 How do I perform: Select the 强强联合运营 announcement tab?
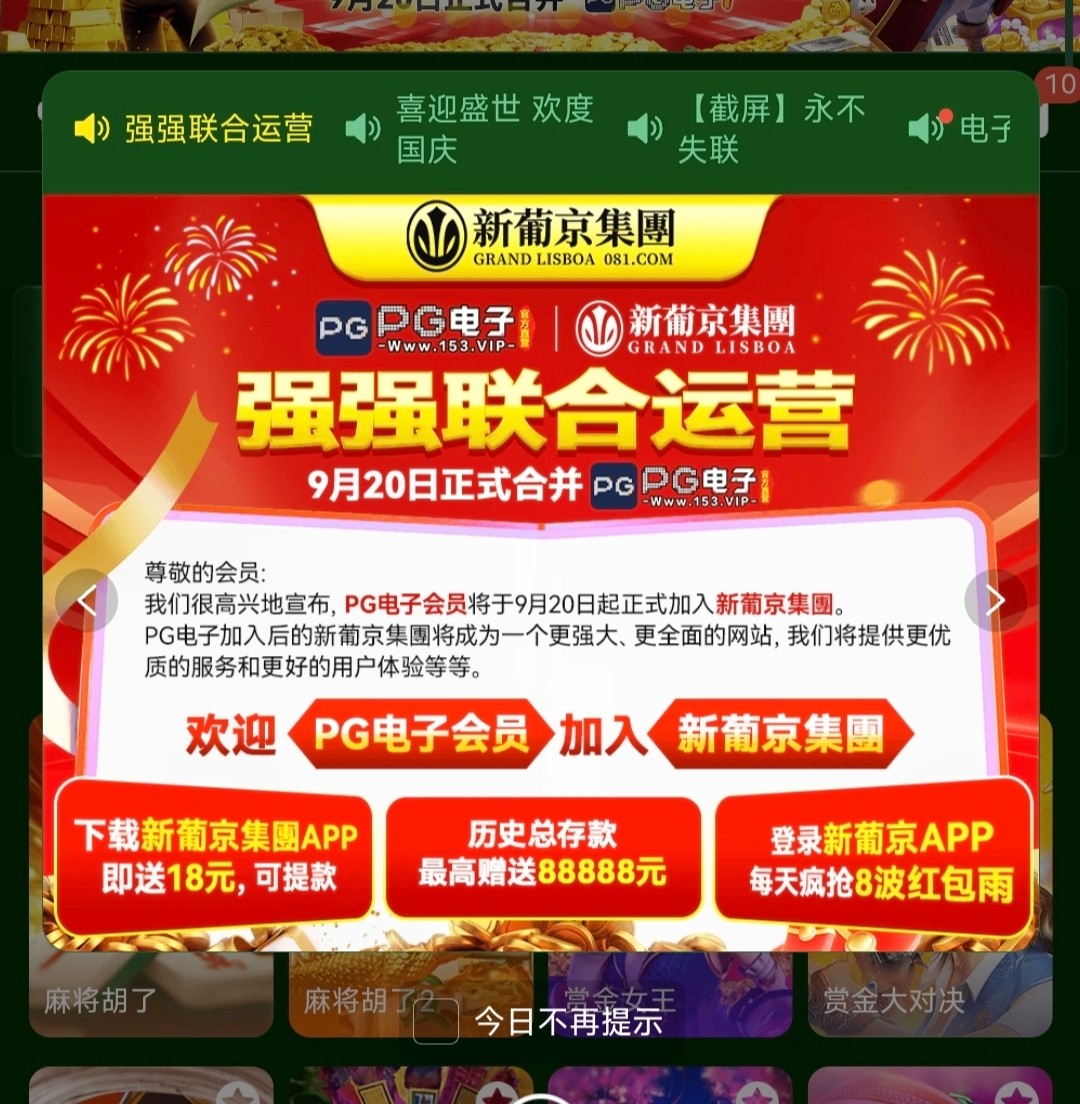[194, 129]
